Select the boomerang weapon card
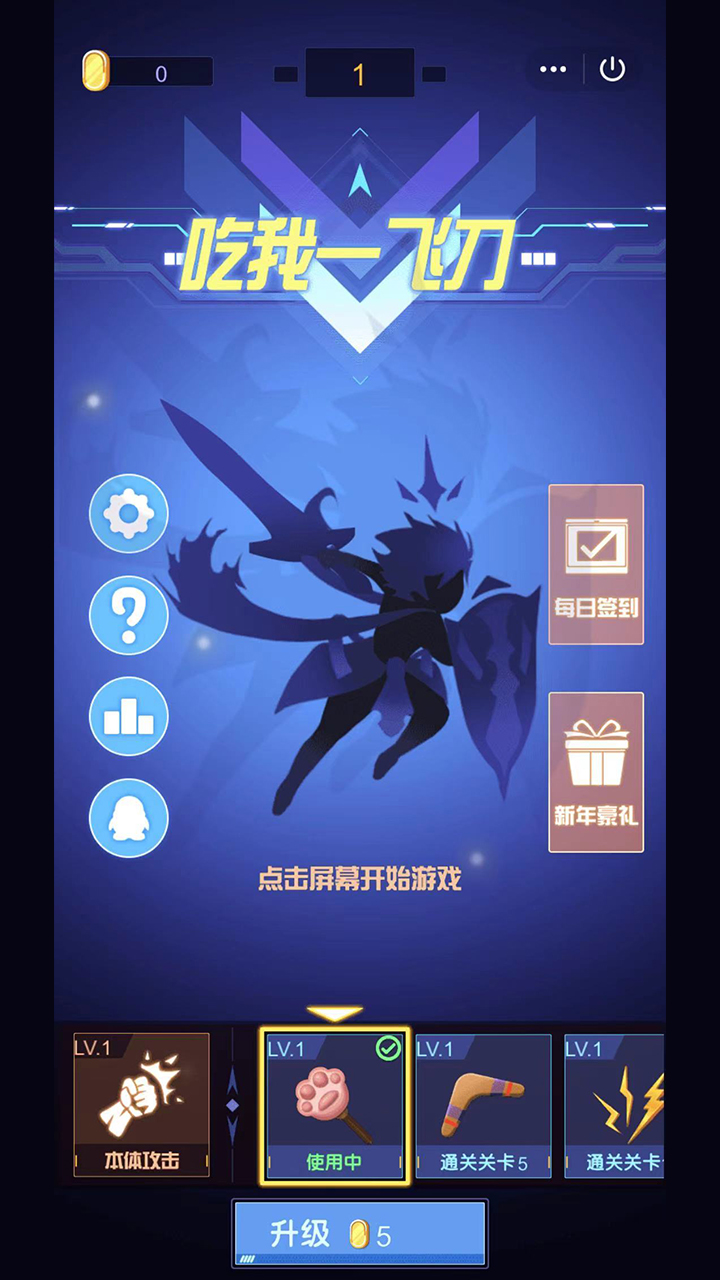Screen dimensions: 720x1280 483,1105
